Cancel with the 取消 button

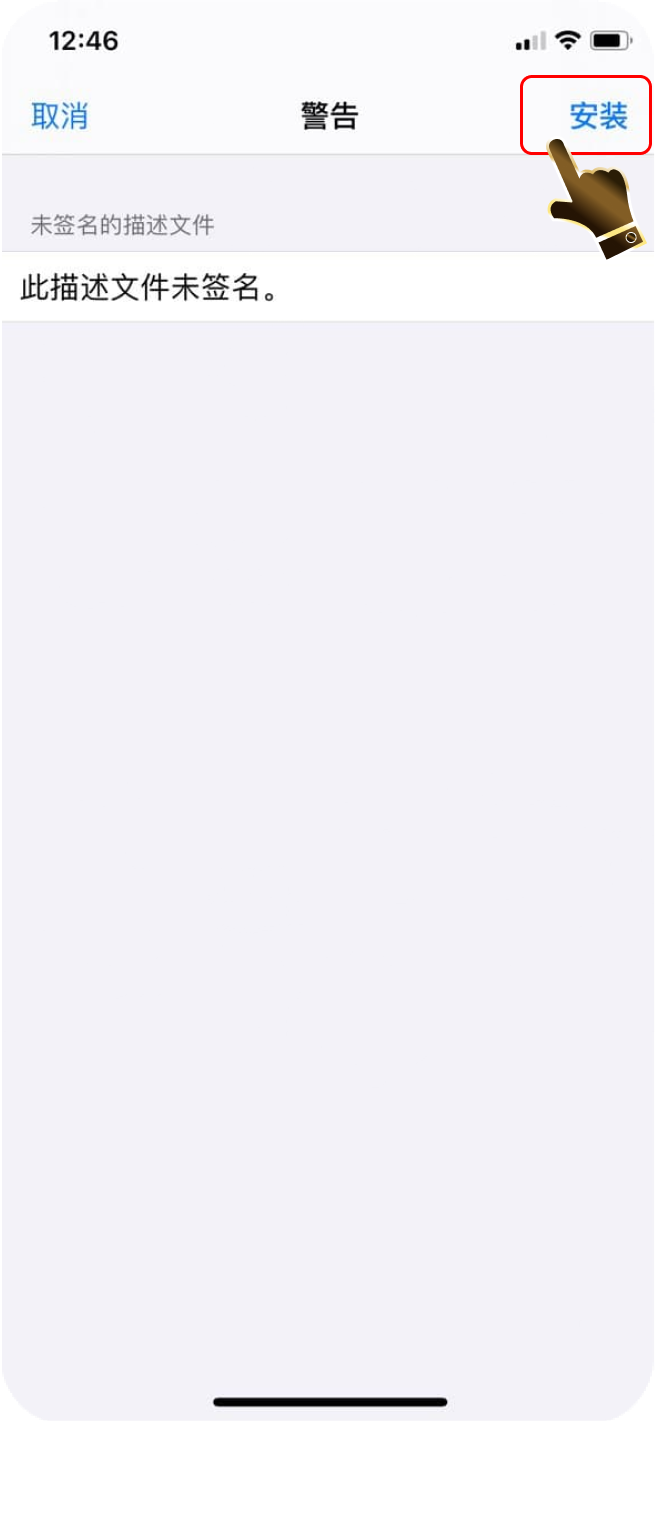59,116
